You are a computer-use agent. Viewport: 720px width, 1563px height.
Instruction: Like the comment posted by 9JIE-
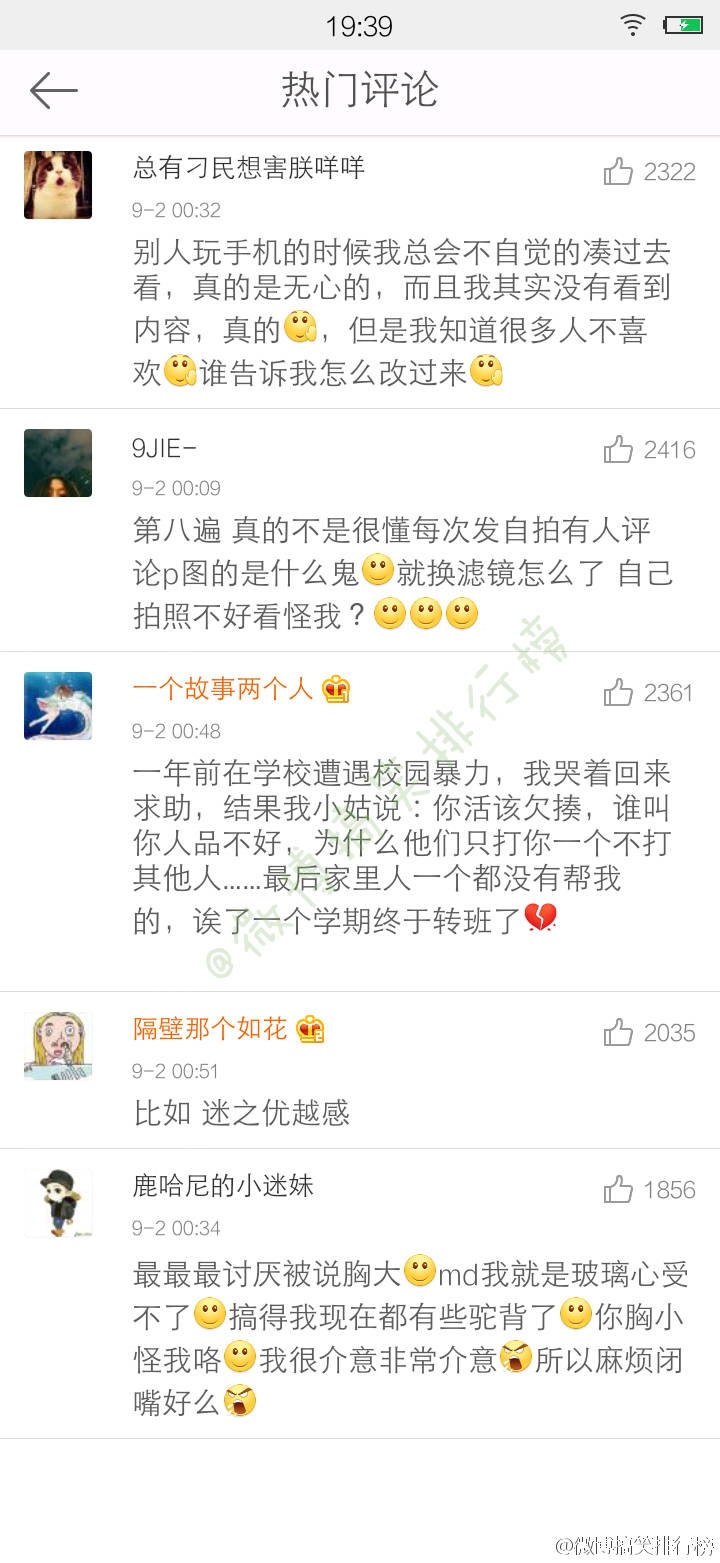point(619,449)
